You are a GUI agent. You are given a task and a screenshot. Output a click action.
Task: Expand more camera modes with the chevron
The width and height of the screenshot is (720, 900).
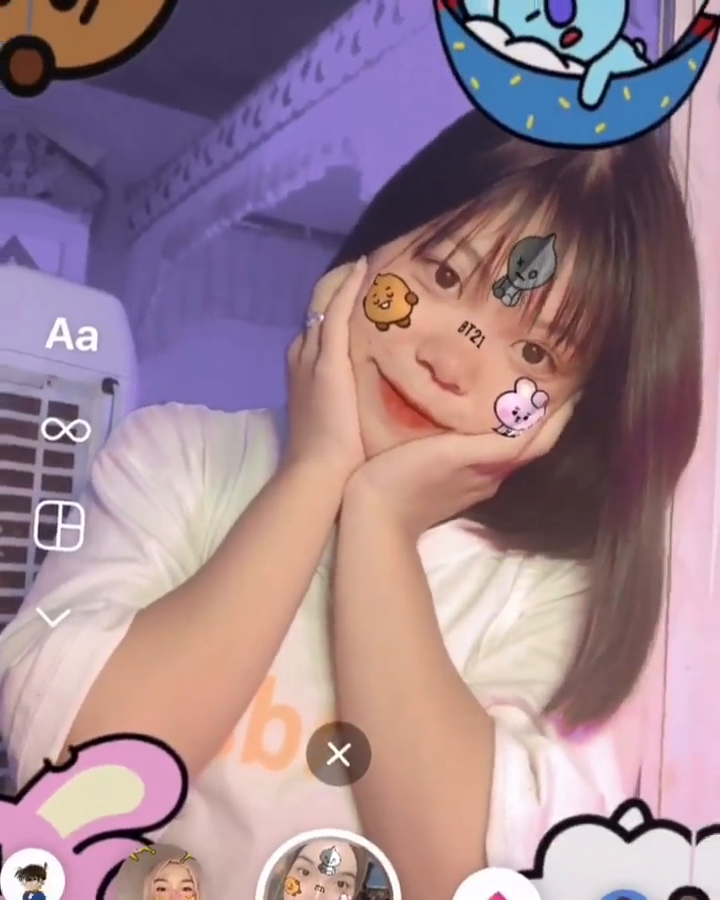click(x=54, y=617)
